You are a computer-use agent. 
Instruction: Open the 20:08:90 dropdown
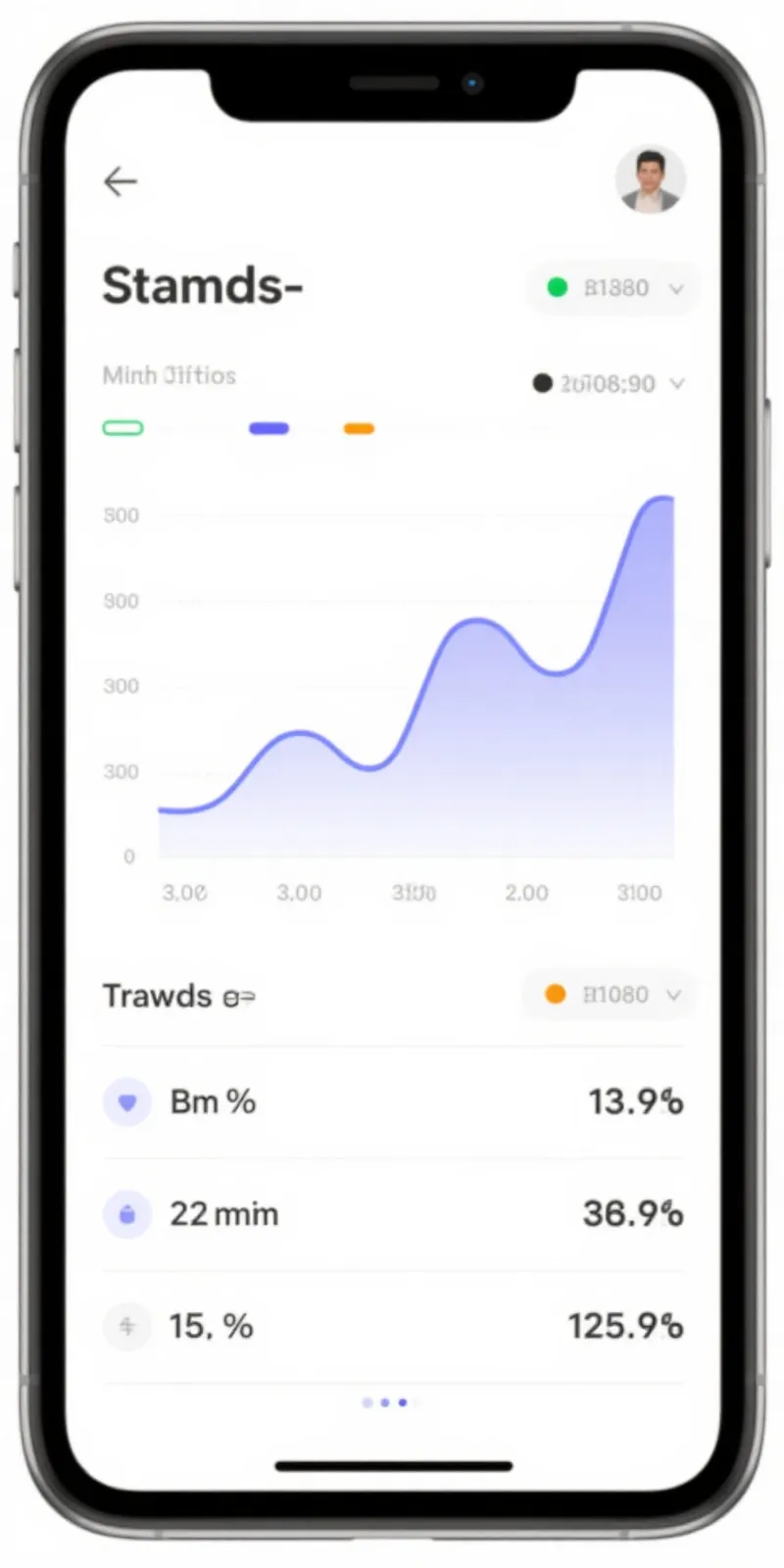(x=609, y=383)
